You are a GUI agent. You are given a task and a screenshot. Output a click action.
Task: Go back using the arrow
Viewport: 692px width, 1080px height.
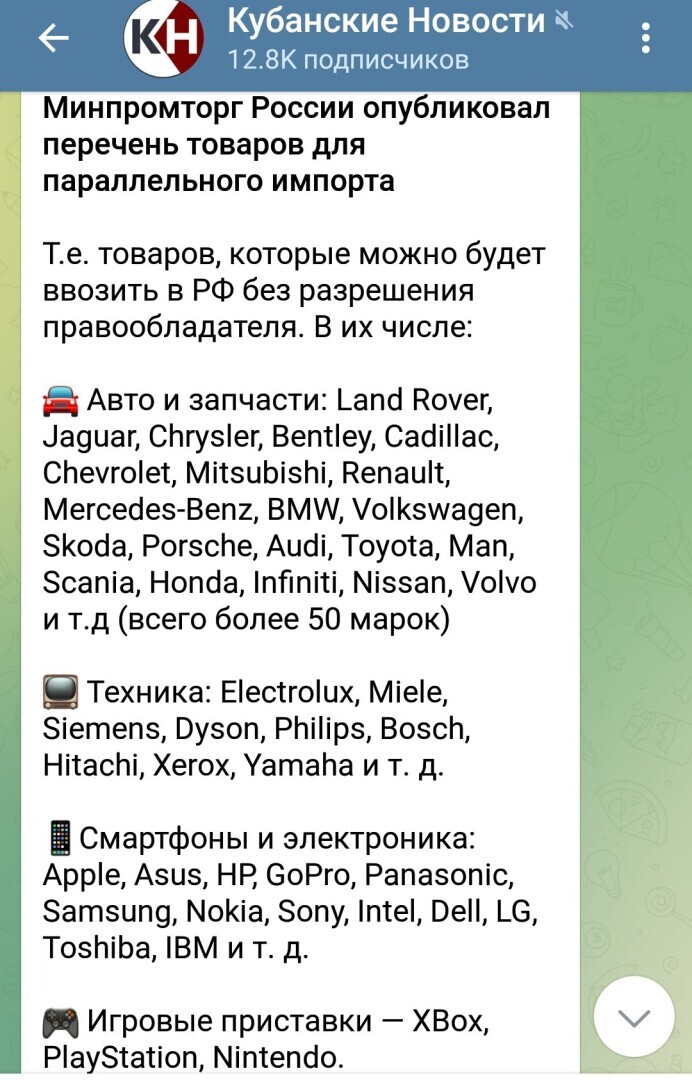coord(53,39)
